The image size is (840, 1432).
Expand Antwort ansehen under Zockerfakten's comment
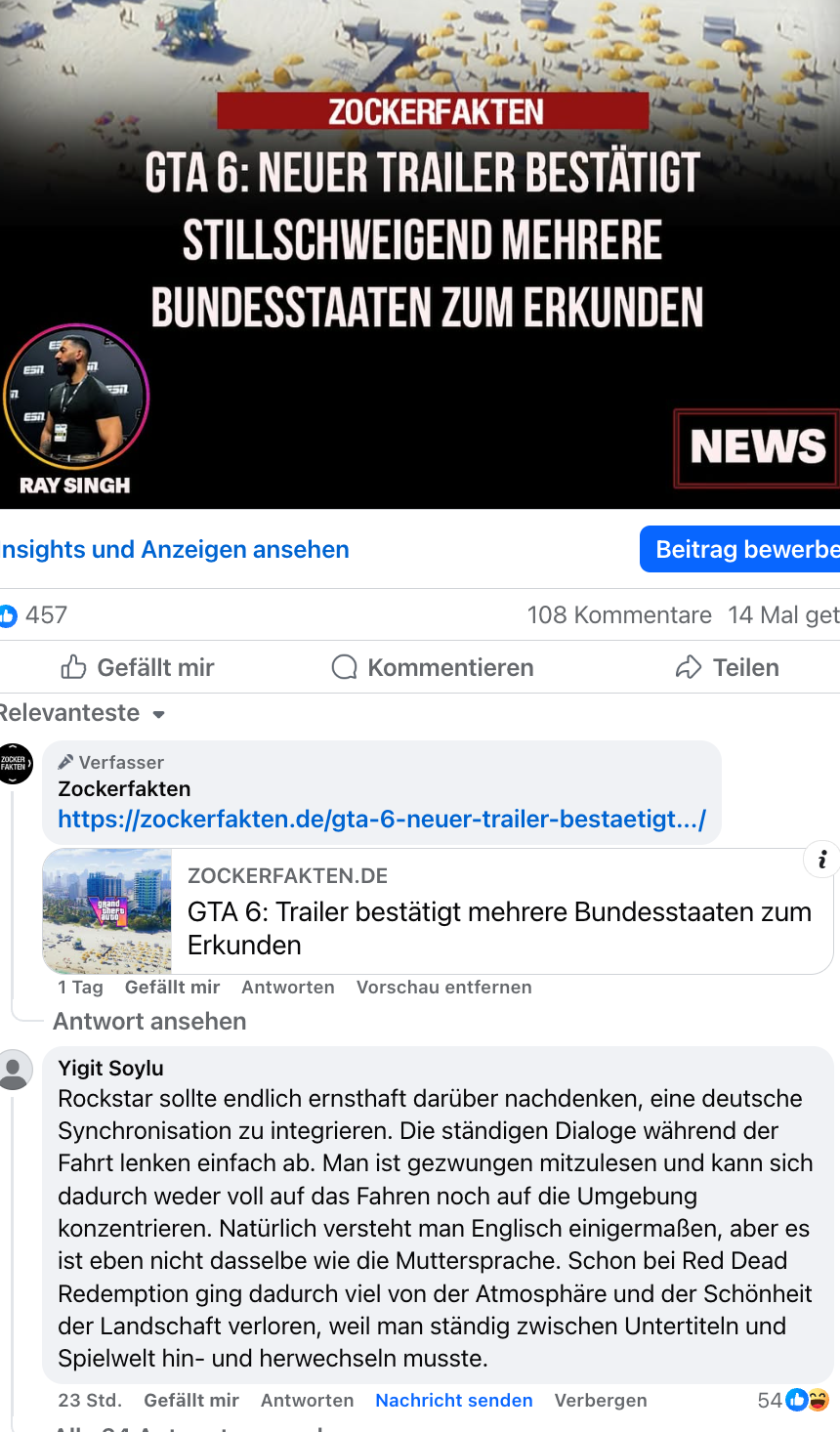(149, 1022)
